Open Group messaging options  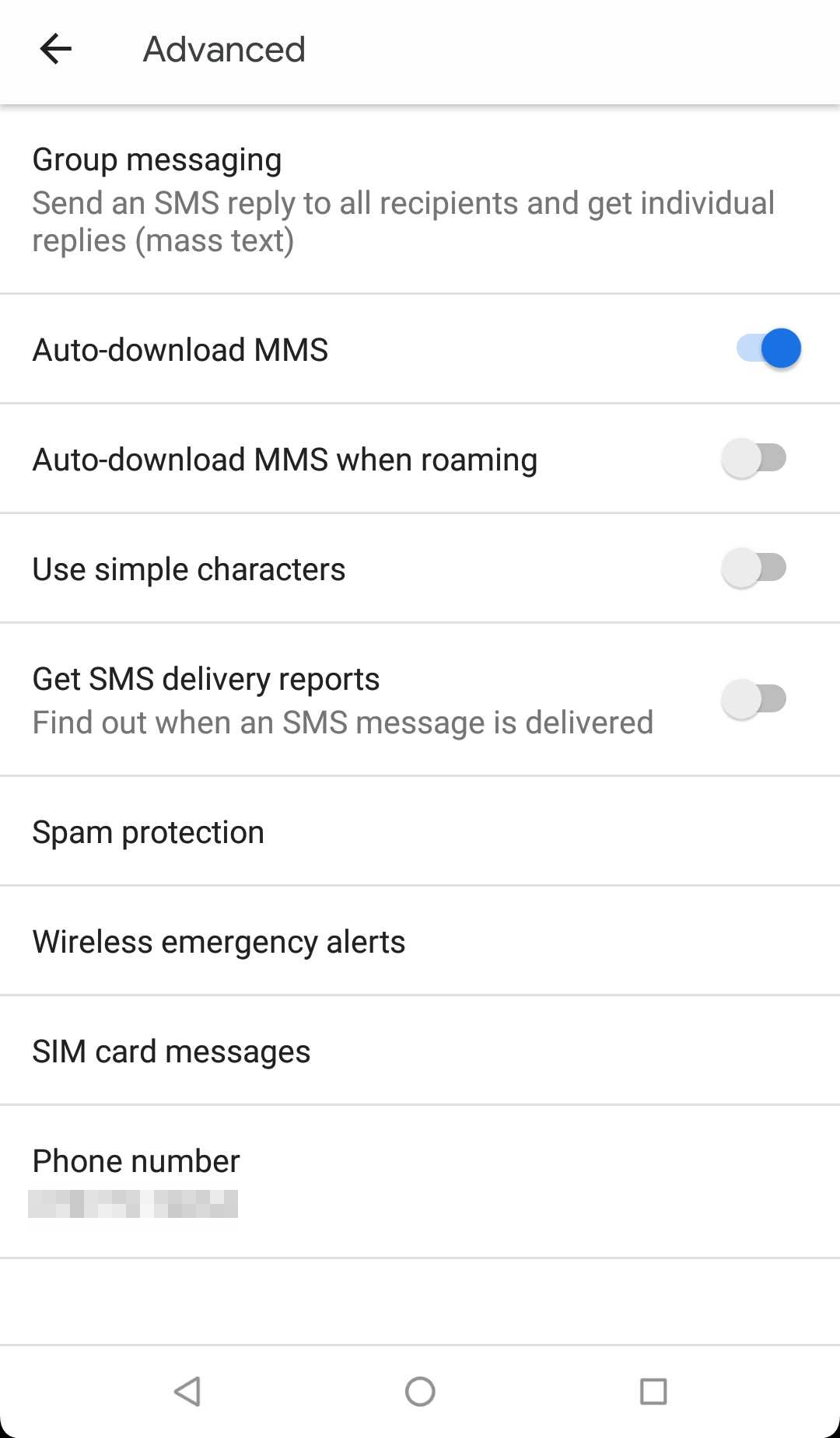pyautogui.click(x=404, y=199)
